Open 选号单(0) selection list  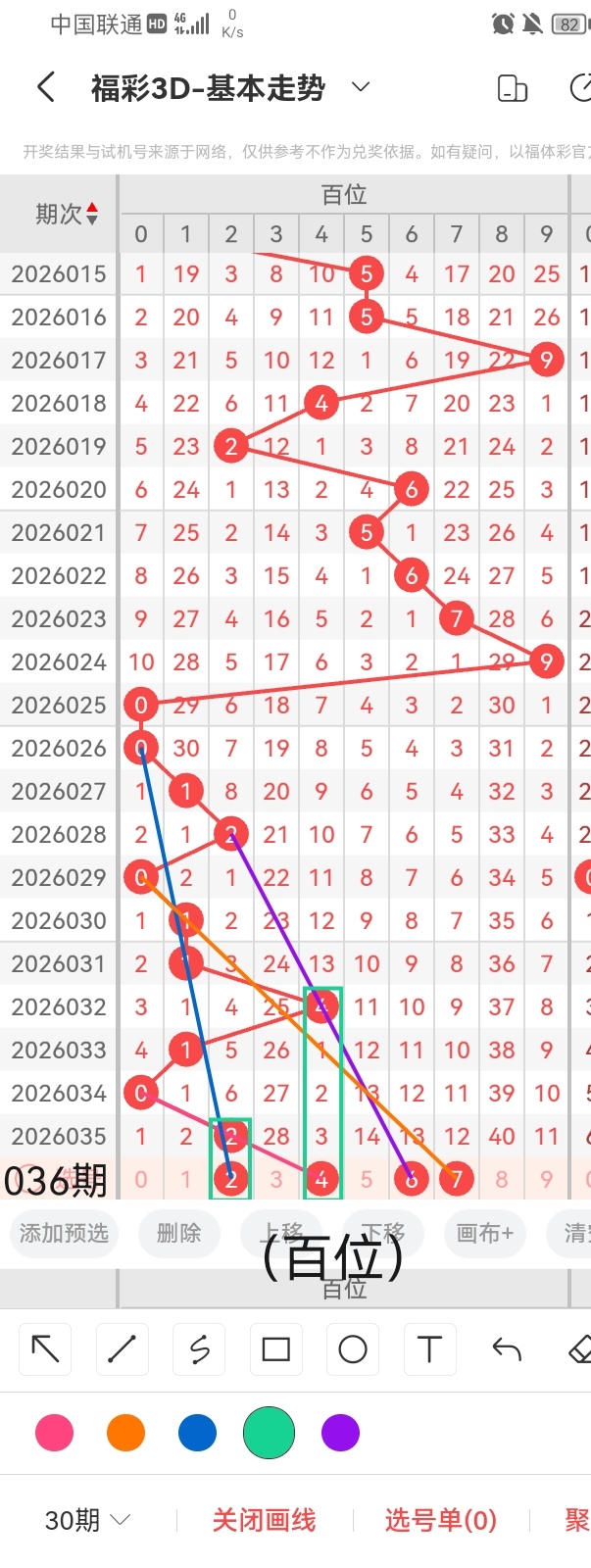click(440, 1520)
